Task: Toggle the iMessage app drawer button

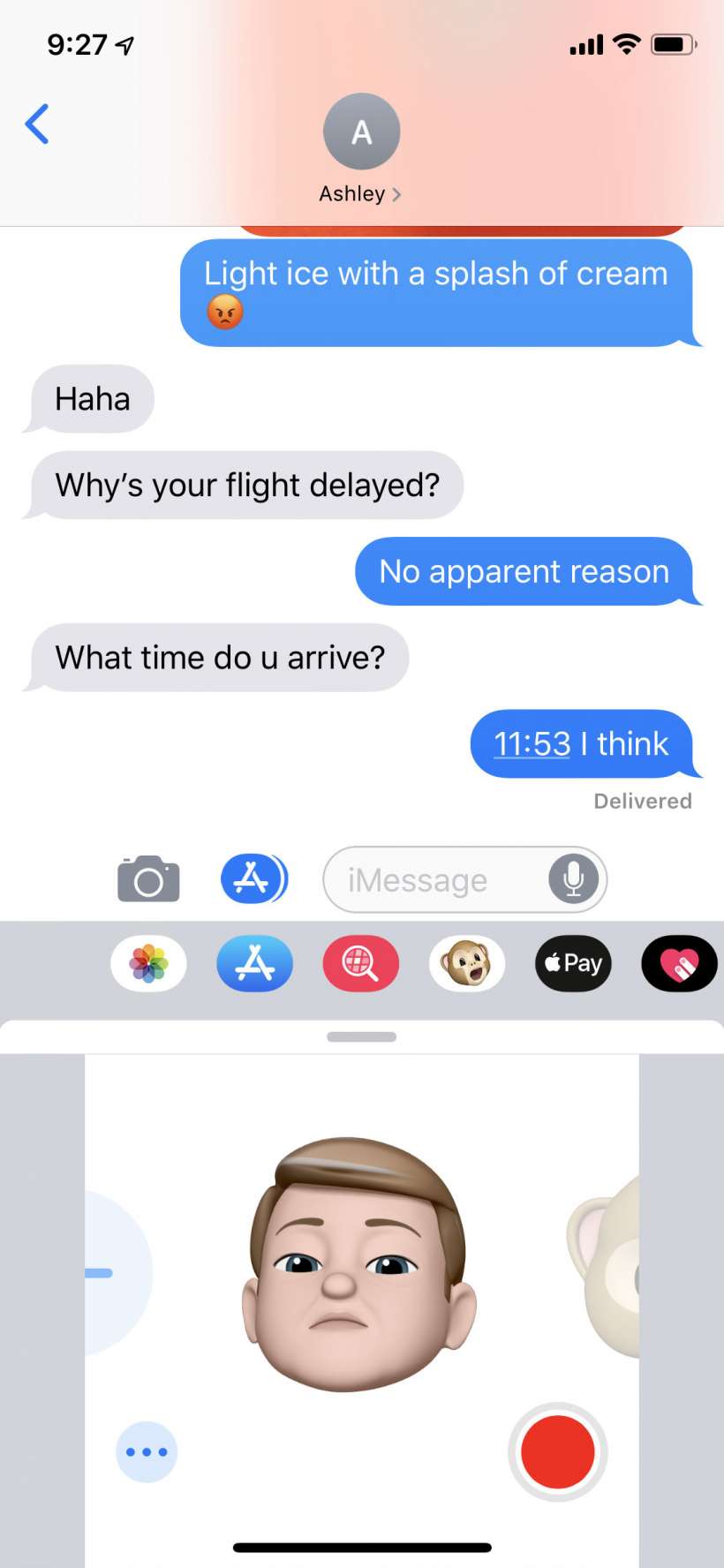Action: click(x=253, y=879)
